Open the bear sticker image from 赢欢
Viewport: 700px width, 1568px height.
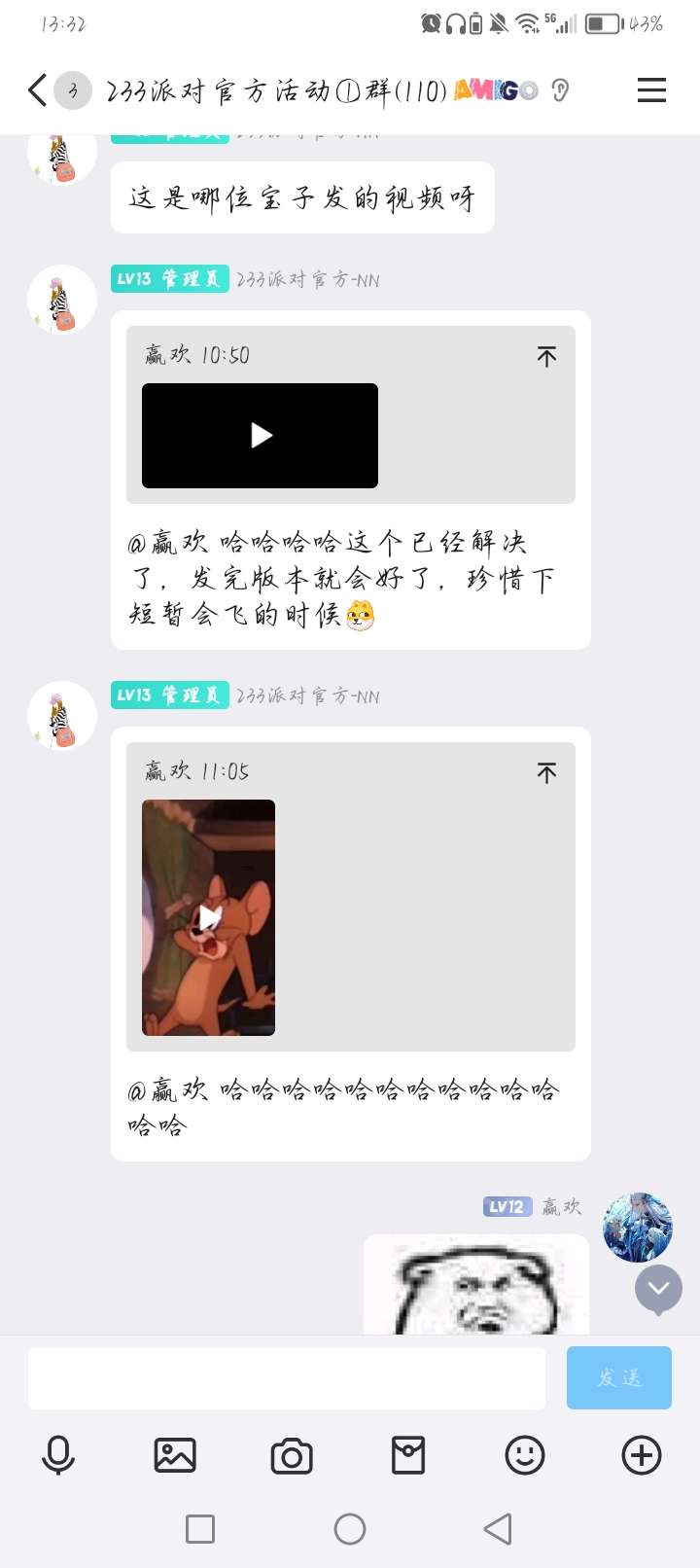click(x=476, y=1286)
